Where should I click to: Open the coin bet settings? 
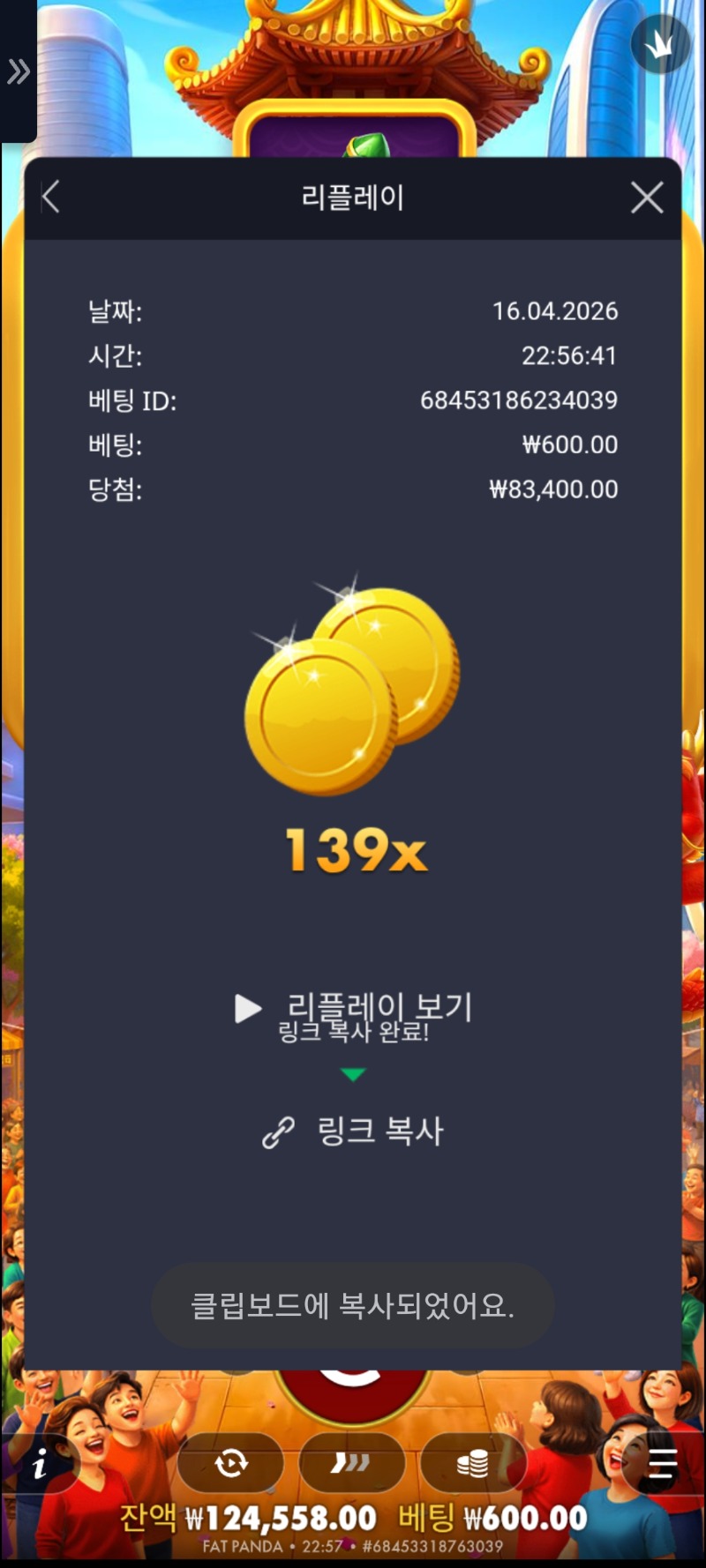[473, 1464]
